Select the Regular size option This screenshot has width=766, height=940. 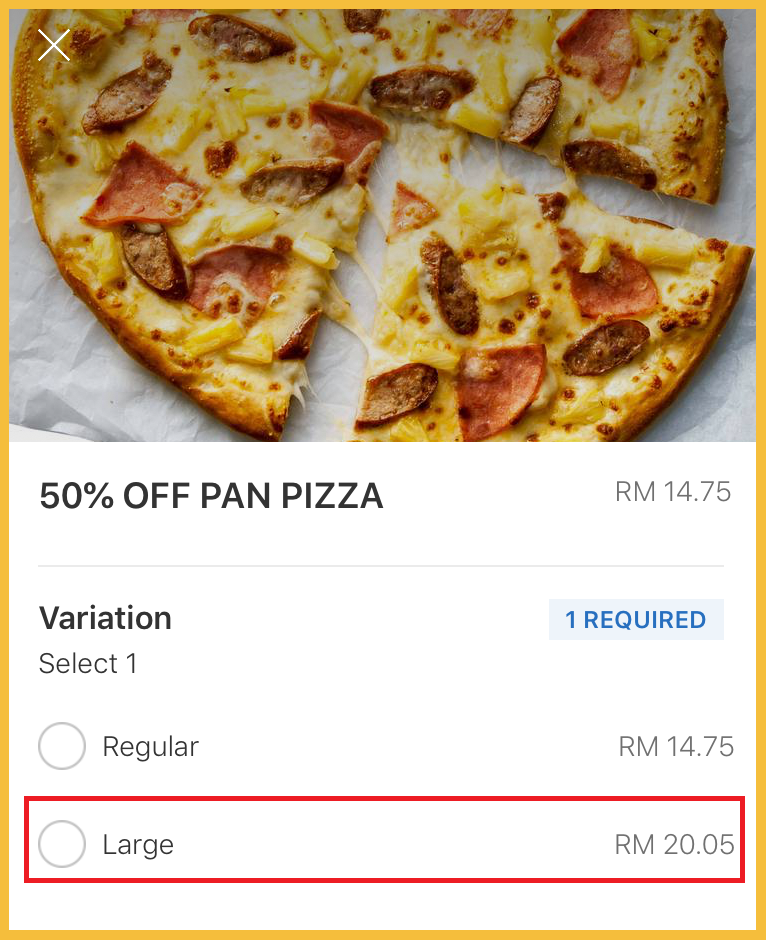62,746
